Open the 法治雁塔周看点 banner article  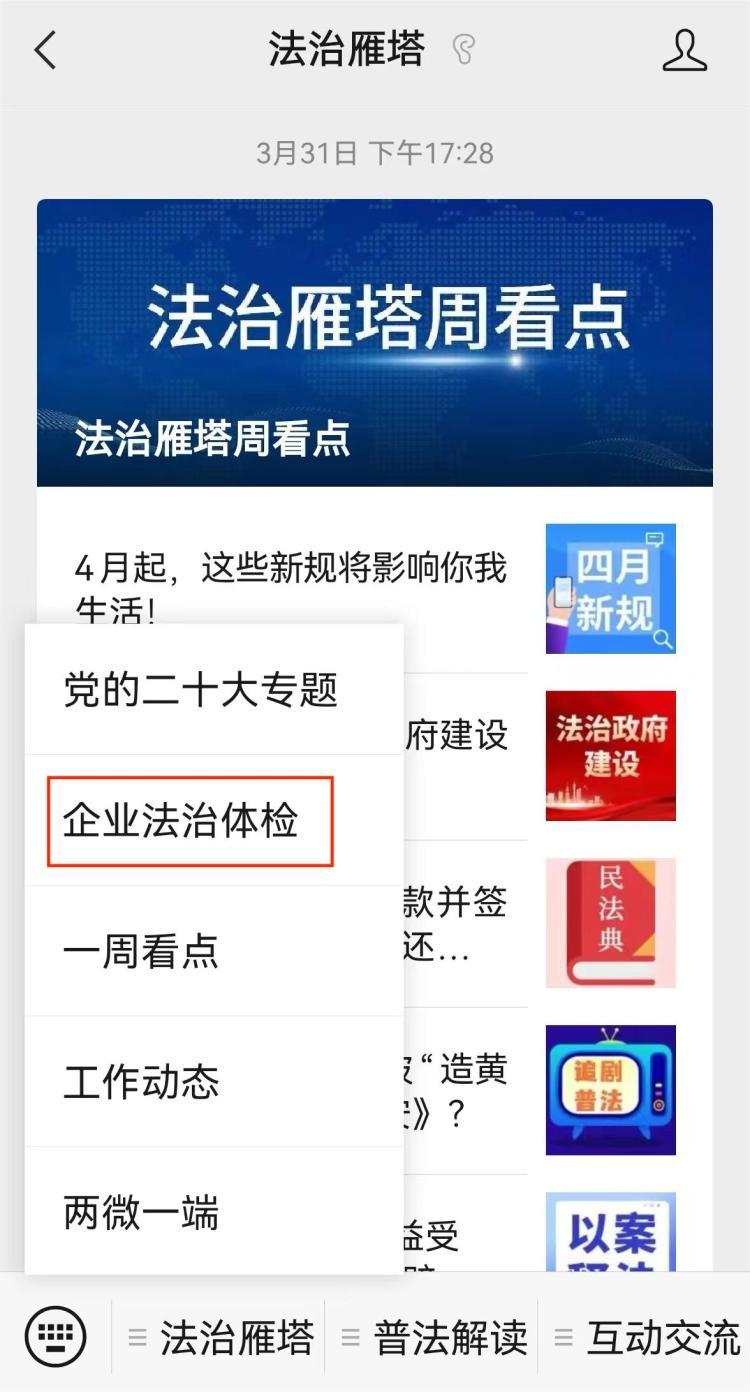click(x=374, y=342)
